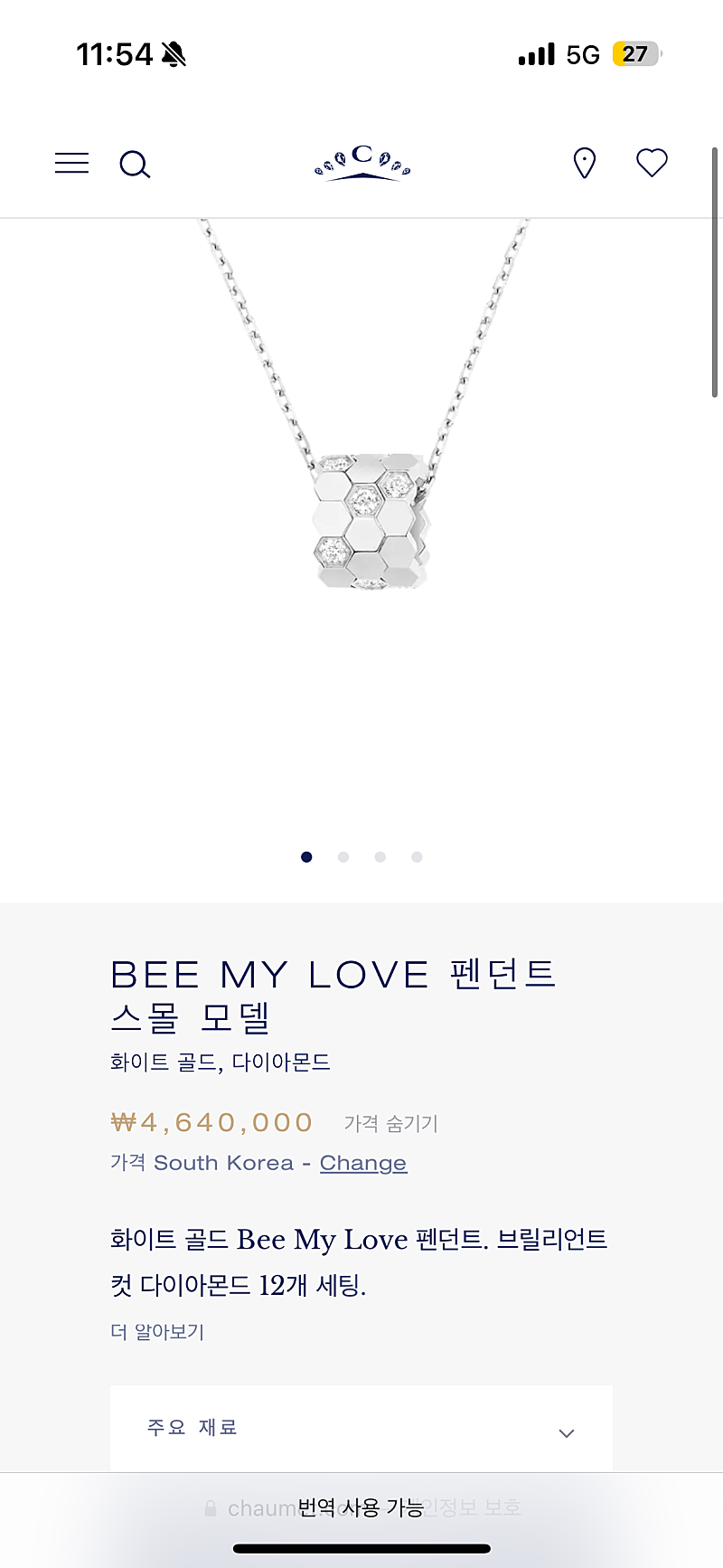Open the hamburger menu
Screen dimensions: 723x1568
[x=71, y=163]
